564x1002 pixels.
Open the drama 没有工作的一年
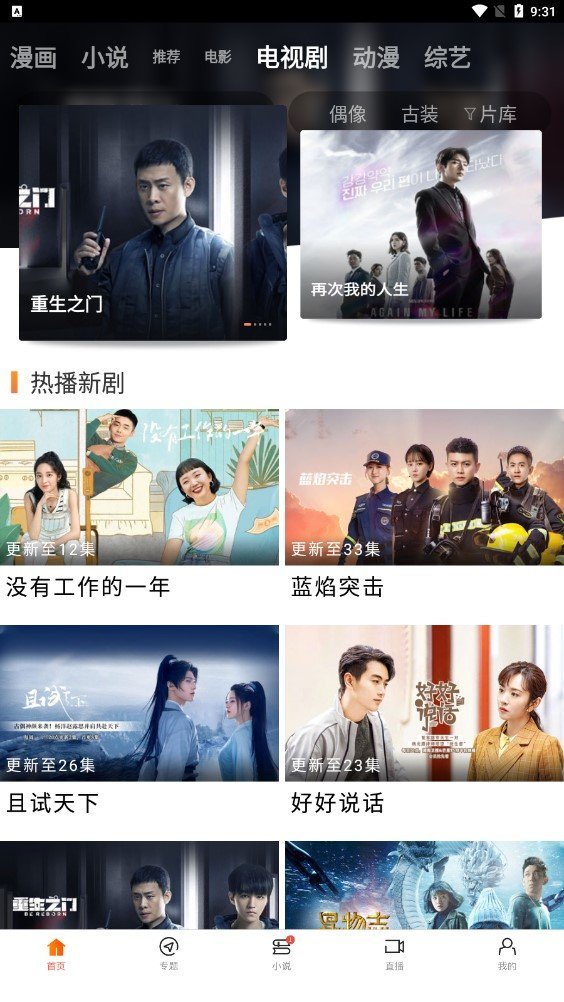point(139,505)
